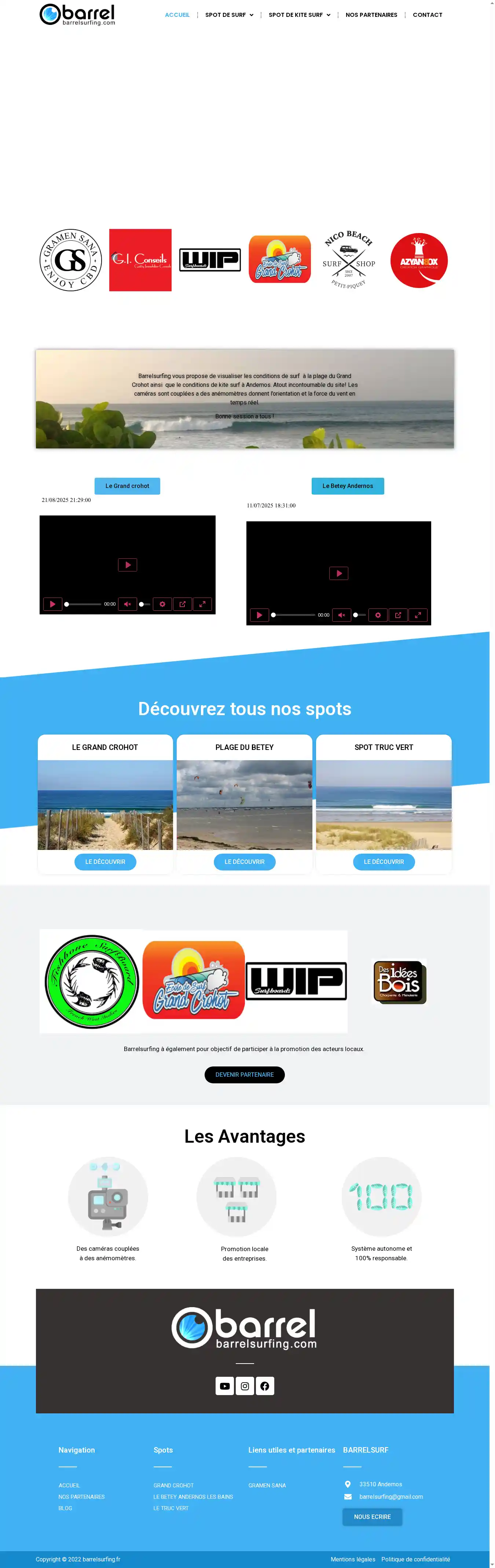The height and width of the screenshot is (1568, 495).
Task: Select the Le Grand crohot button
Action: click(126, 486)
